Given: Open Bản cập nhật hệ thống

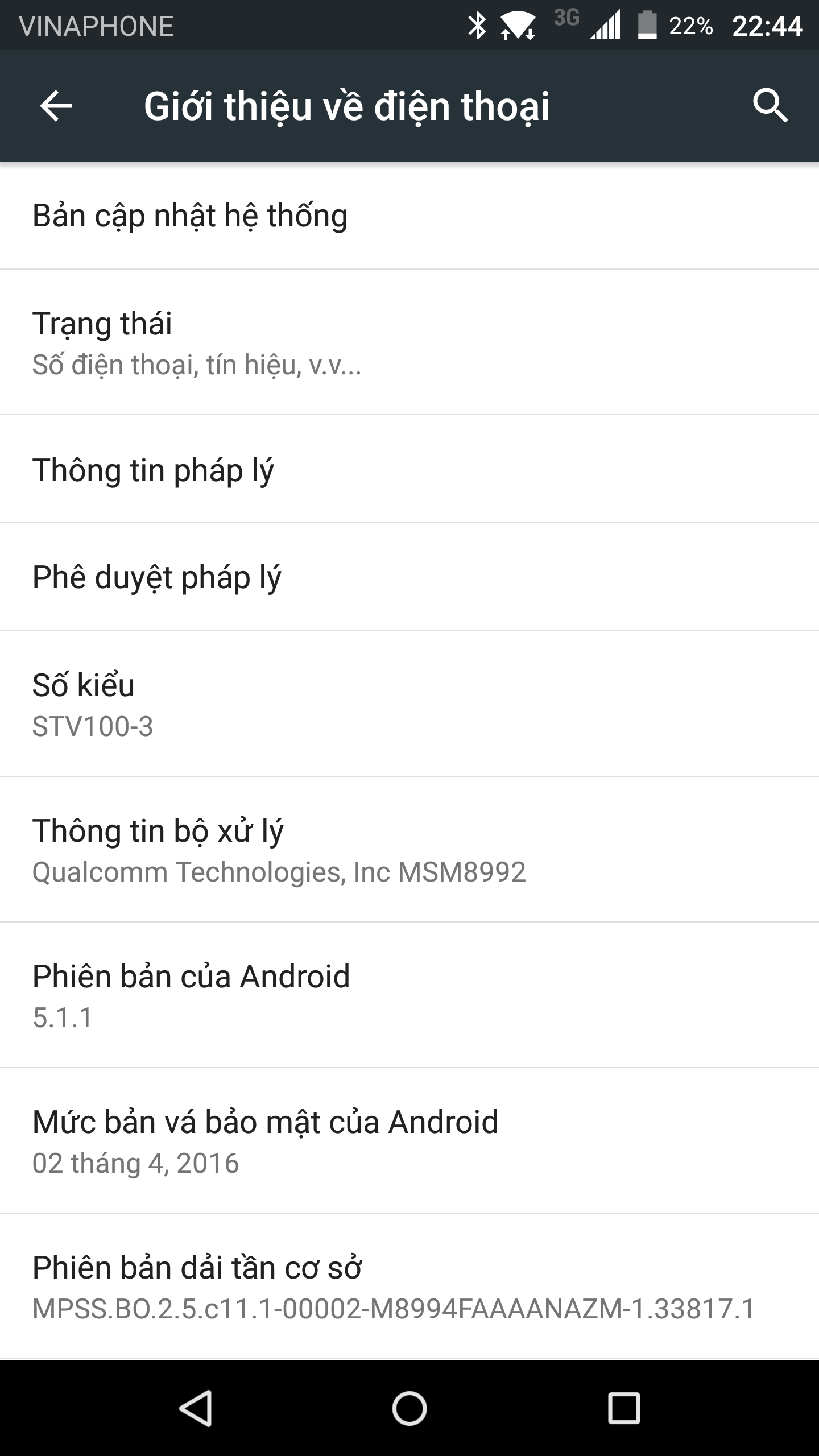Looking at the screenshot, I should pos(409,216).
